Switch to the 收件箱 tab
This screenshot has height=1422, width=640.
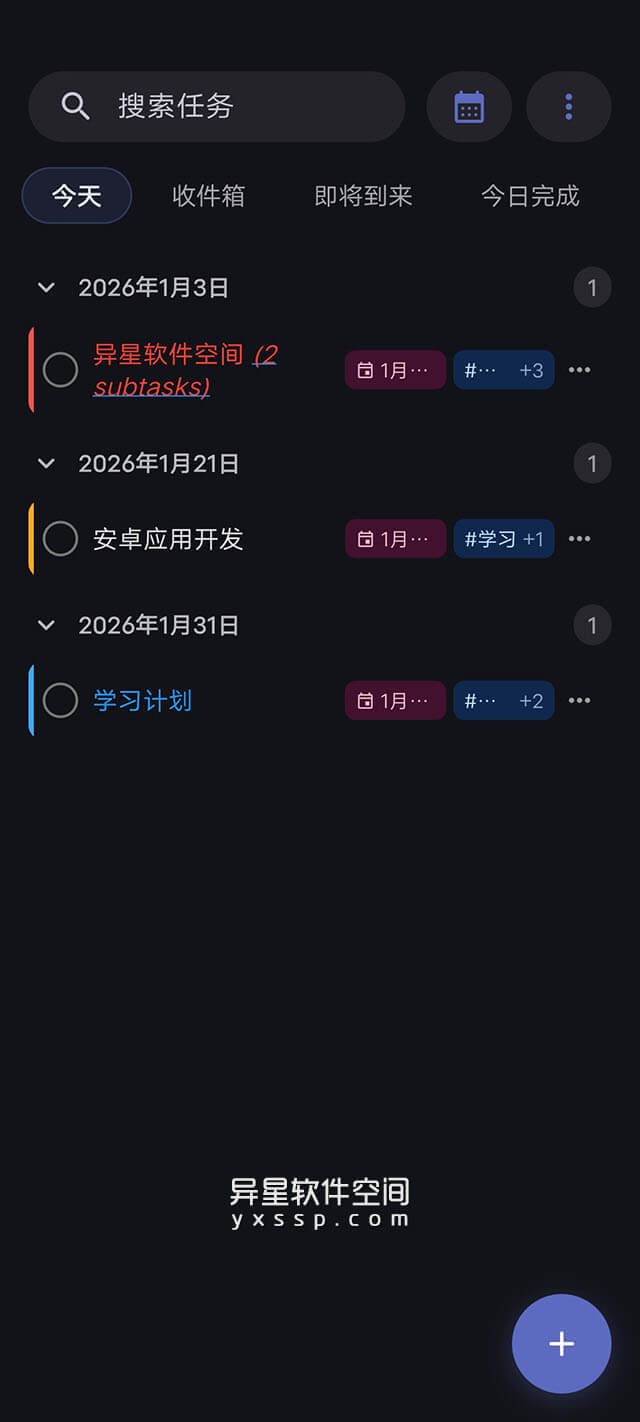(208, 195)
